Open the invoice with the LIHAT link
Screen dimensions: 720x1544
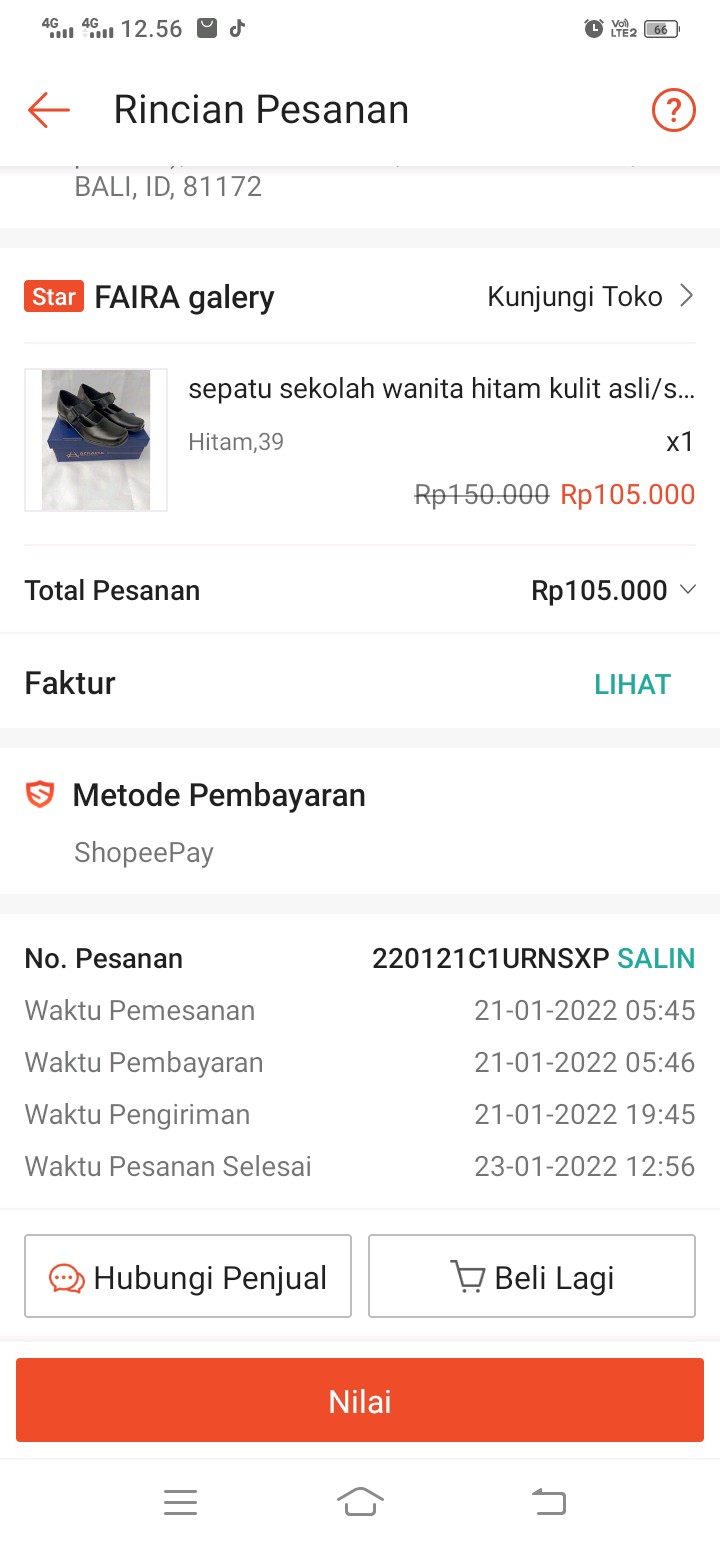point(632,683)
